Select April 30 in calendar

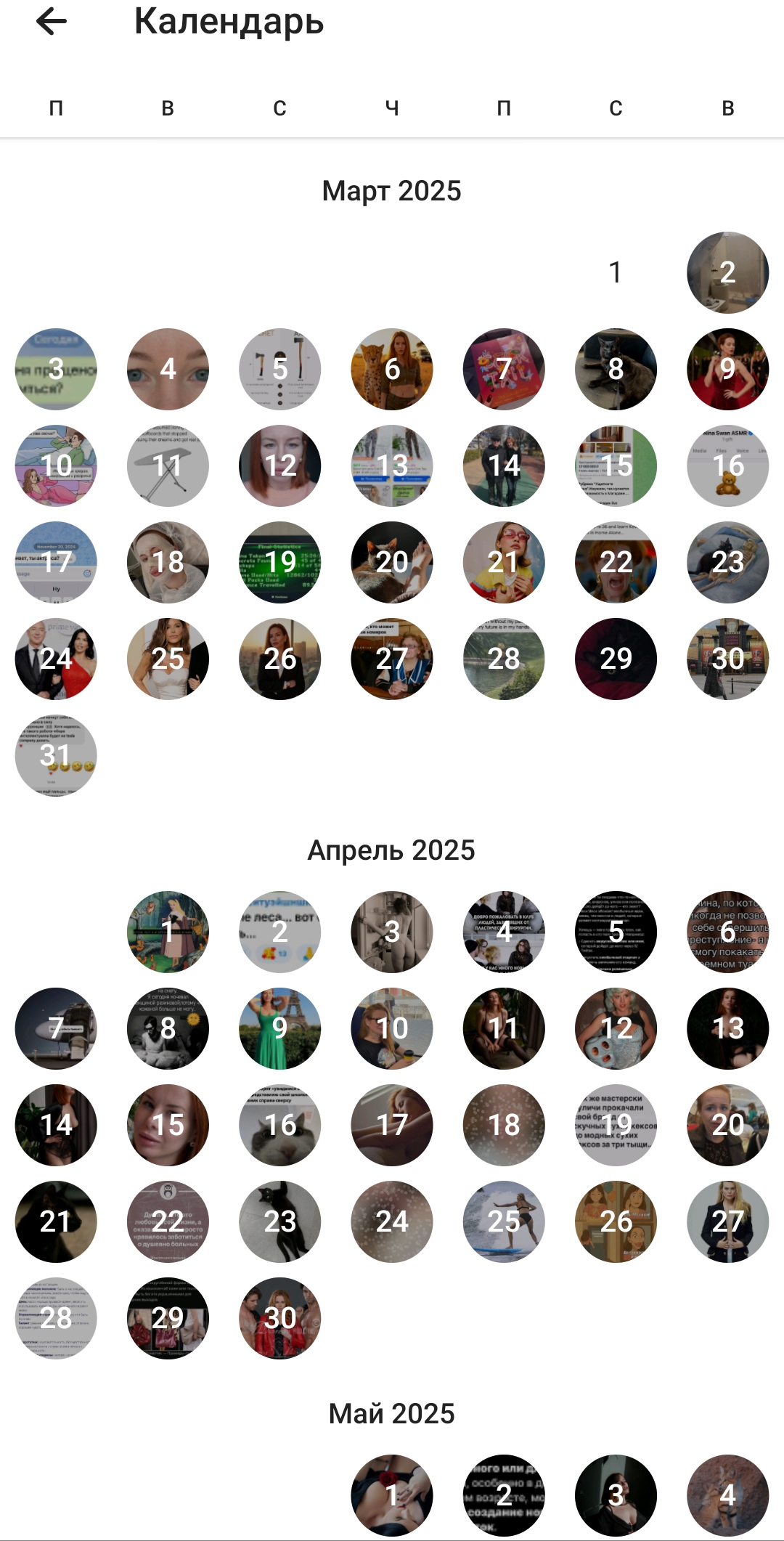click(279, 1318)
